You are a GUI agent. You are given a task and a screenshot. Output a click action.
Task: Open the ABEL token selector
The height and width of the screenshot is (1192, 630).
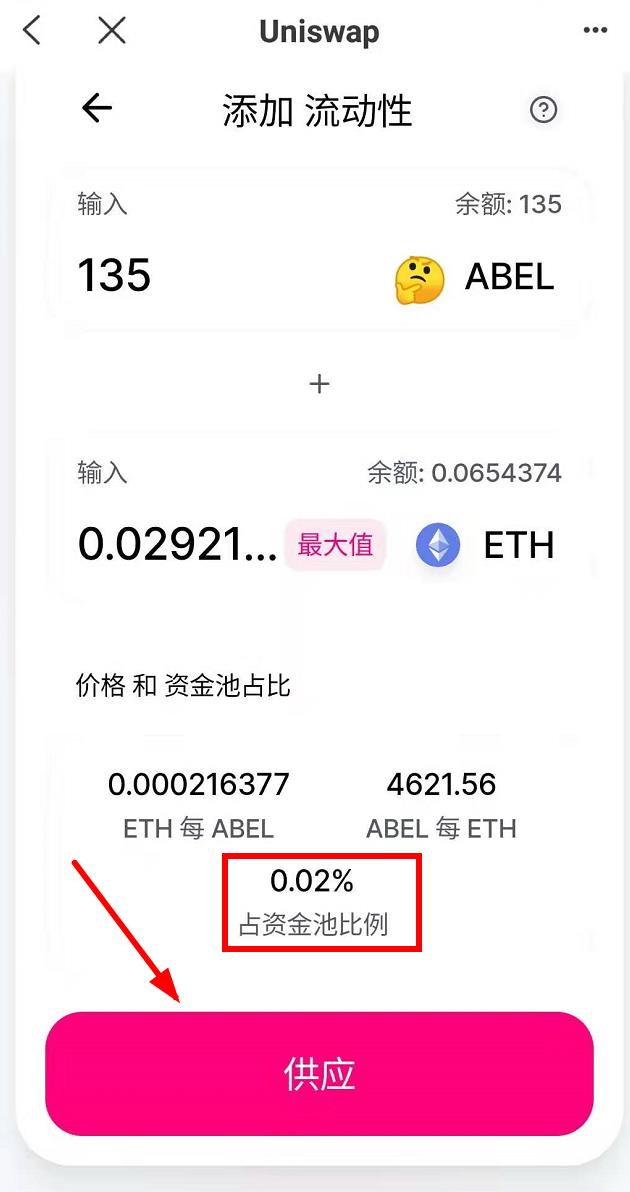475,277
